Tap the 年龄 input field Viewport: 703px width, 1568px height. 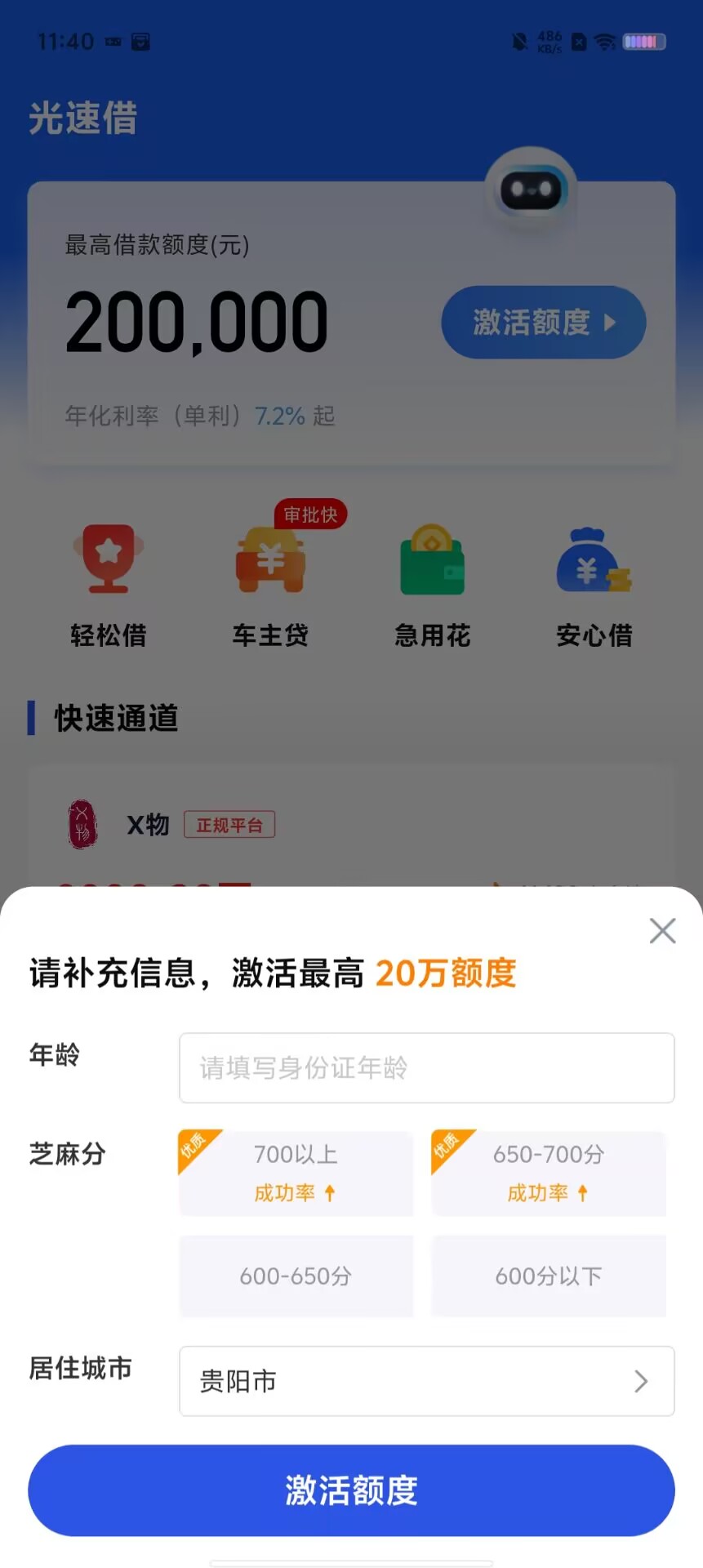427,1067
